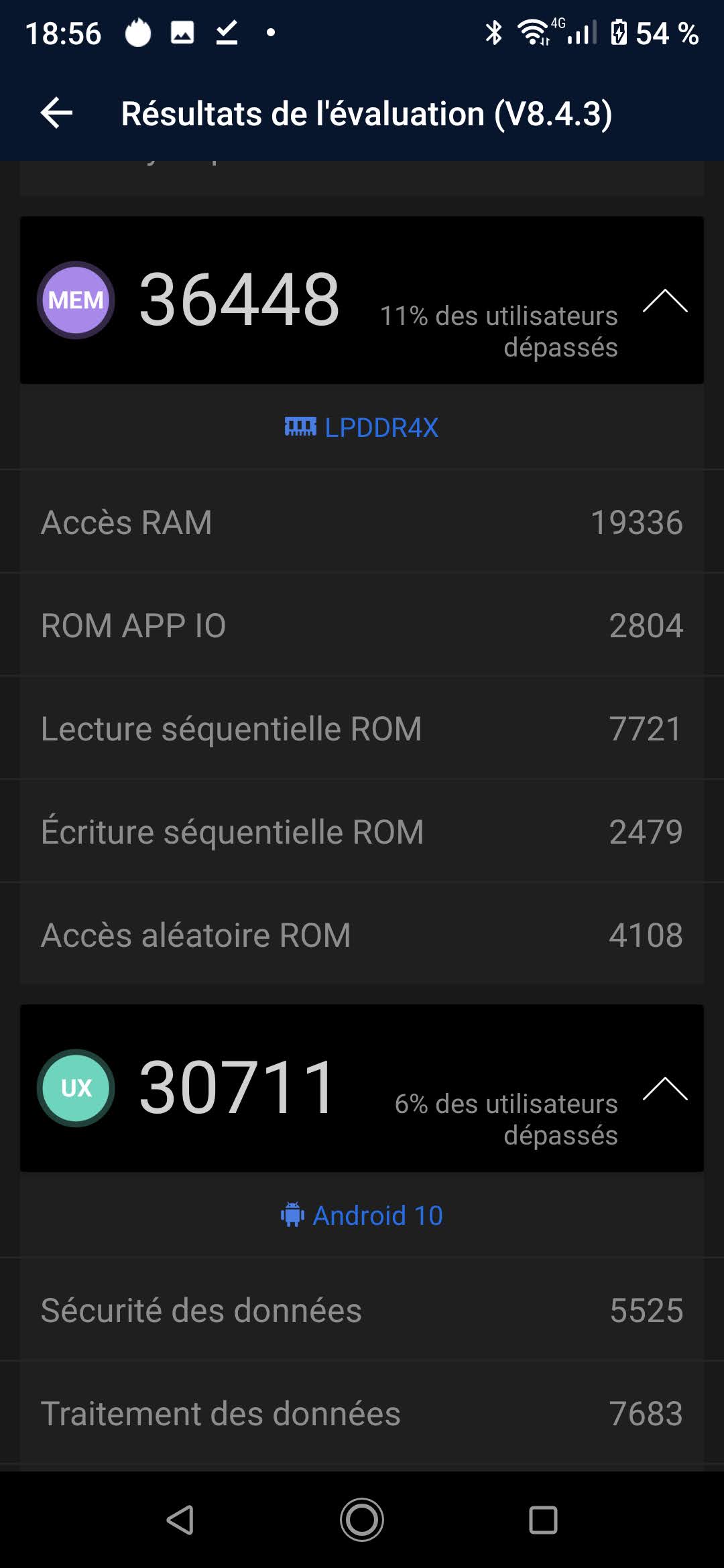Viewport: 724px width, 1568px height.
Task: Collapse the MEM 36448 score section
Action: click(664, 301)
